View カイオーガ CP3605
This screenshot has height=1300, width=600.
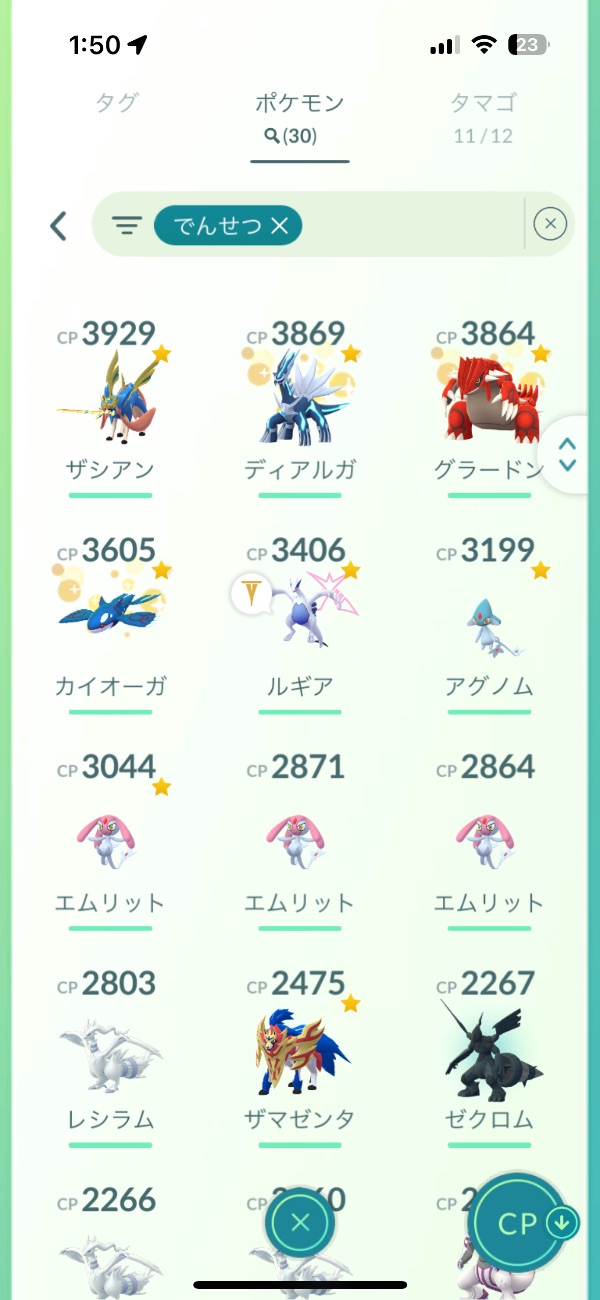pyautogui.click(x=111, y=625)
